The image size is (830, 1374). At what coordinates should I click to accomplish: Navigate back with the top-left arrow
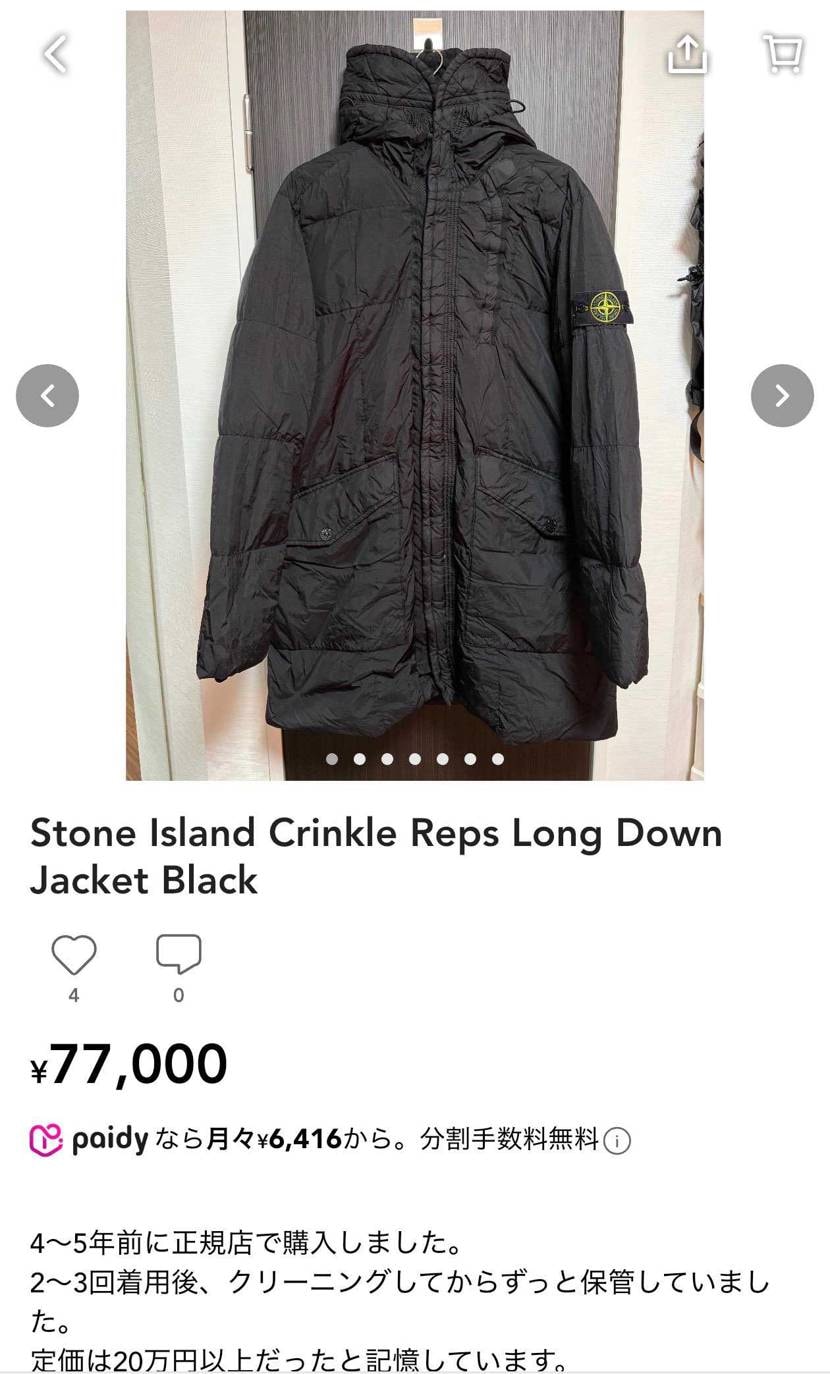53,55
